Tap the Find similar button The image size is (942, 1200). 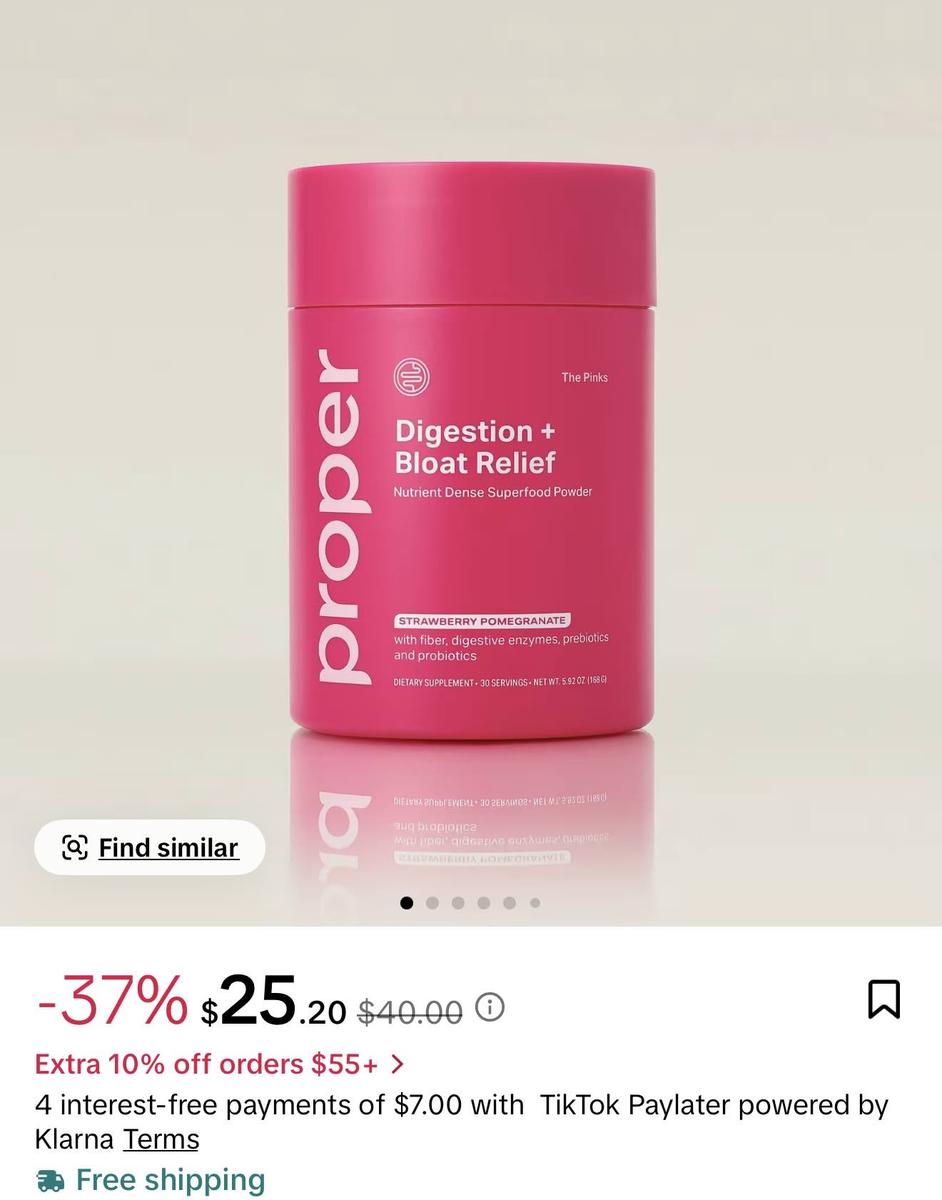coord(150,848)
